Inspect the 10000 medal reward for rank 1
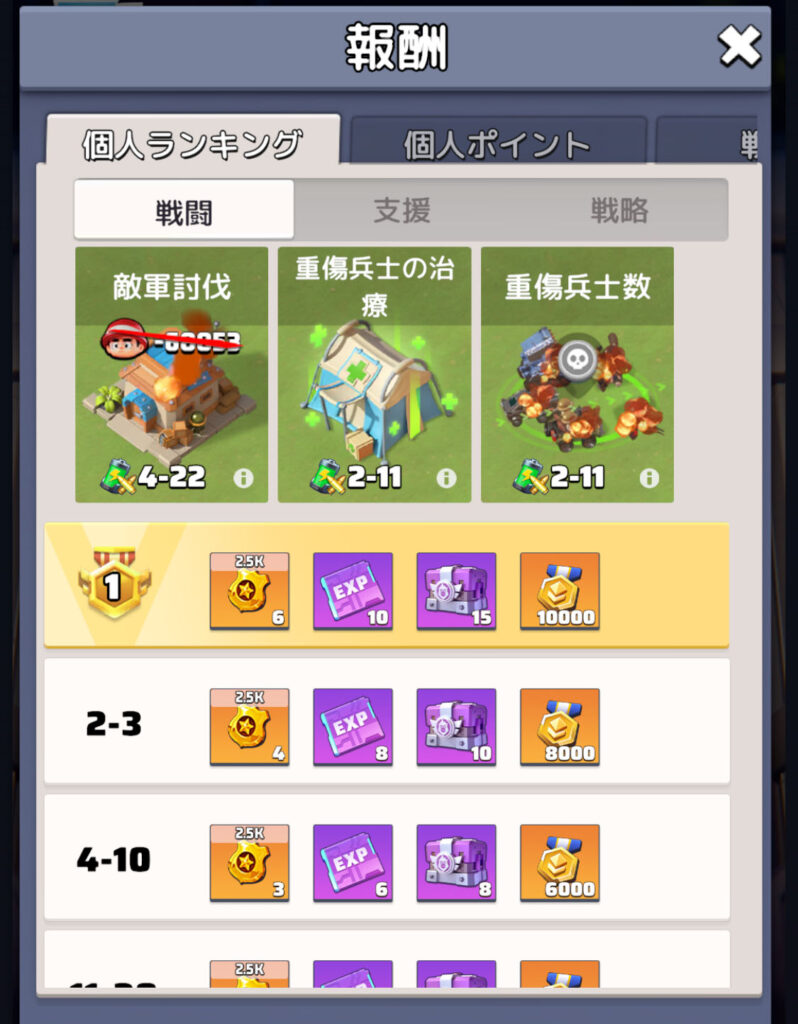 pos(560,591)
